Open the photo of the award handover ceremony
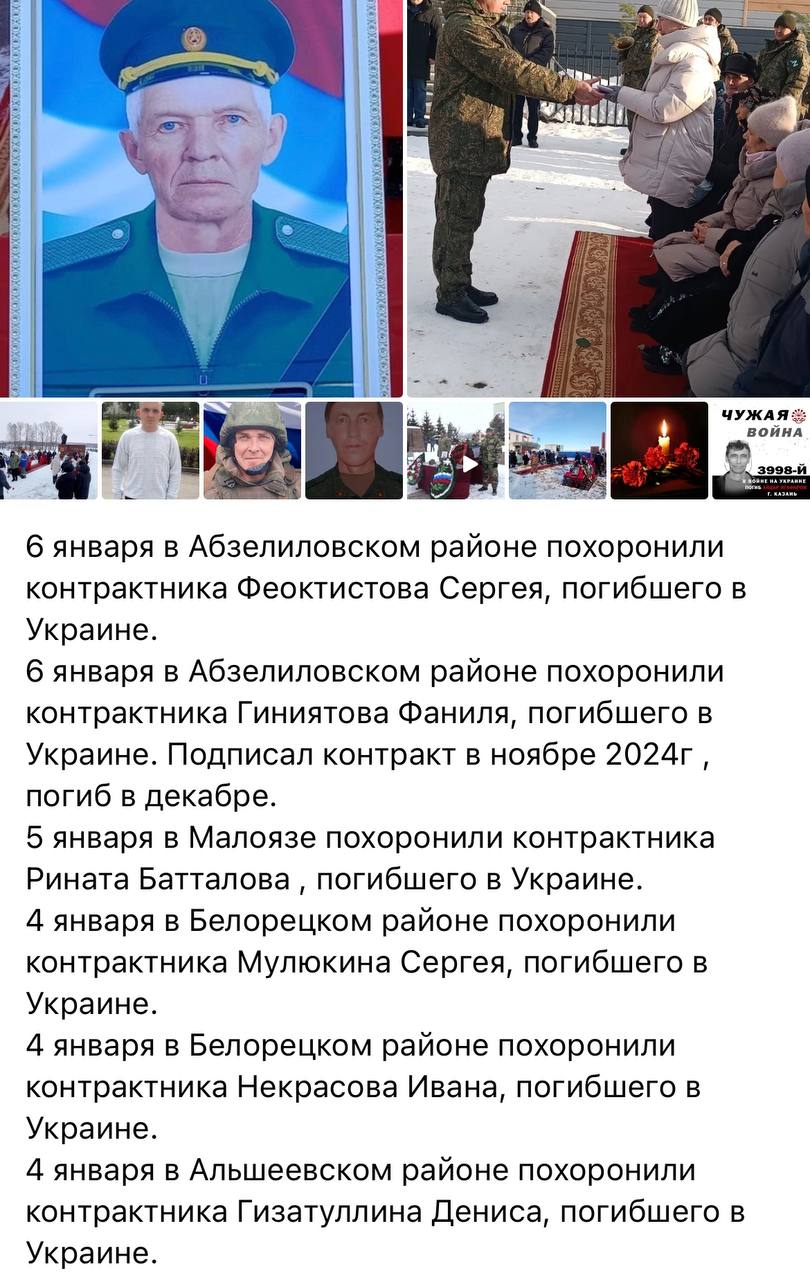 point(608,198)
